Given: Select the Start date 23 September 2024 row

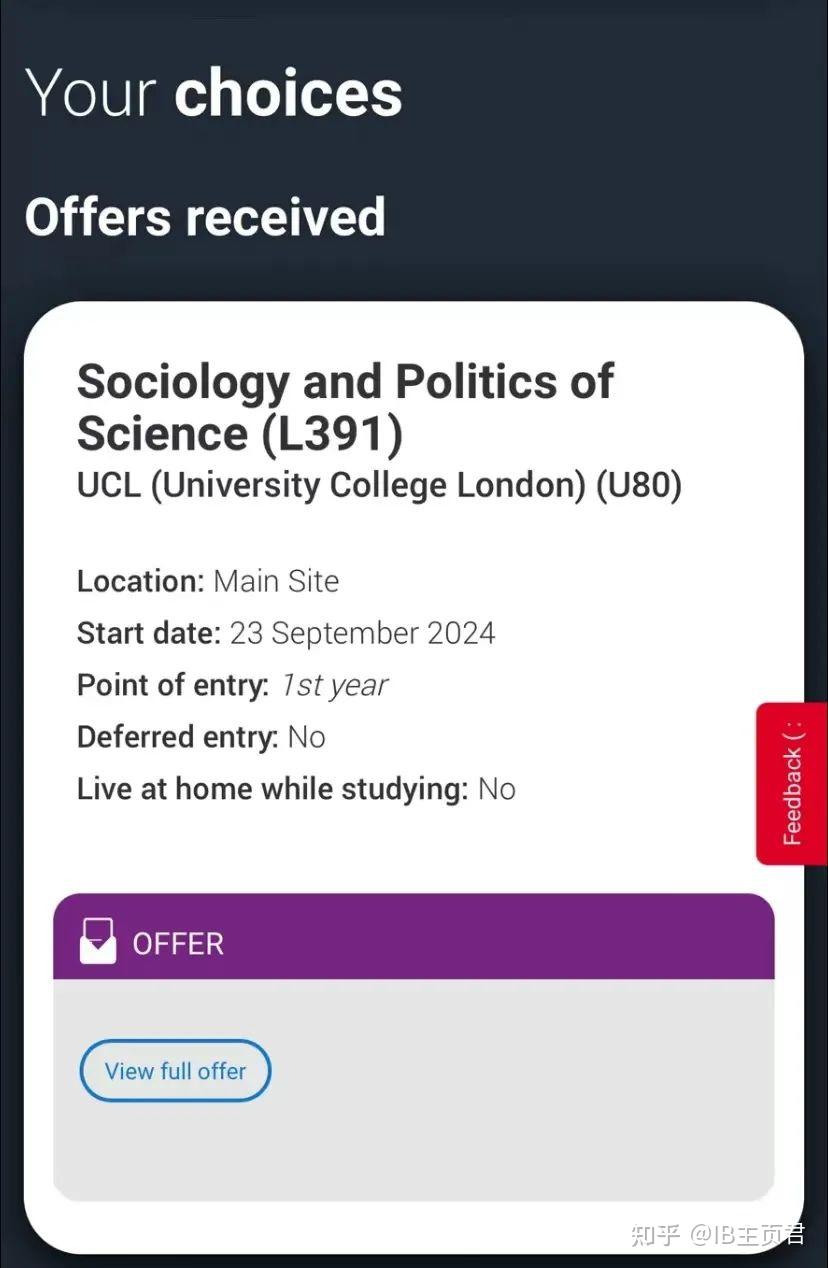Looking at the screenshot, I should [285, 632].
